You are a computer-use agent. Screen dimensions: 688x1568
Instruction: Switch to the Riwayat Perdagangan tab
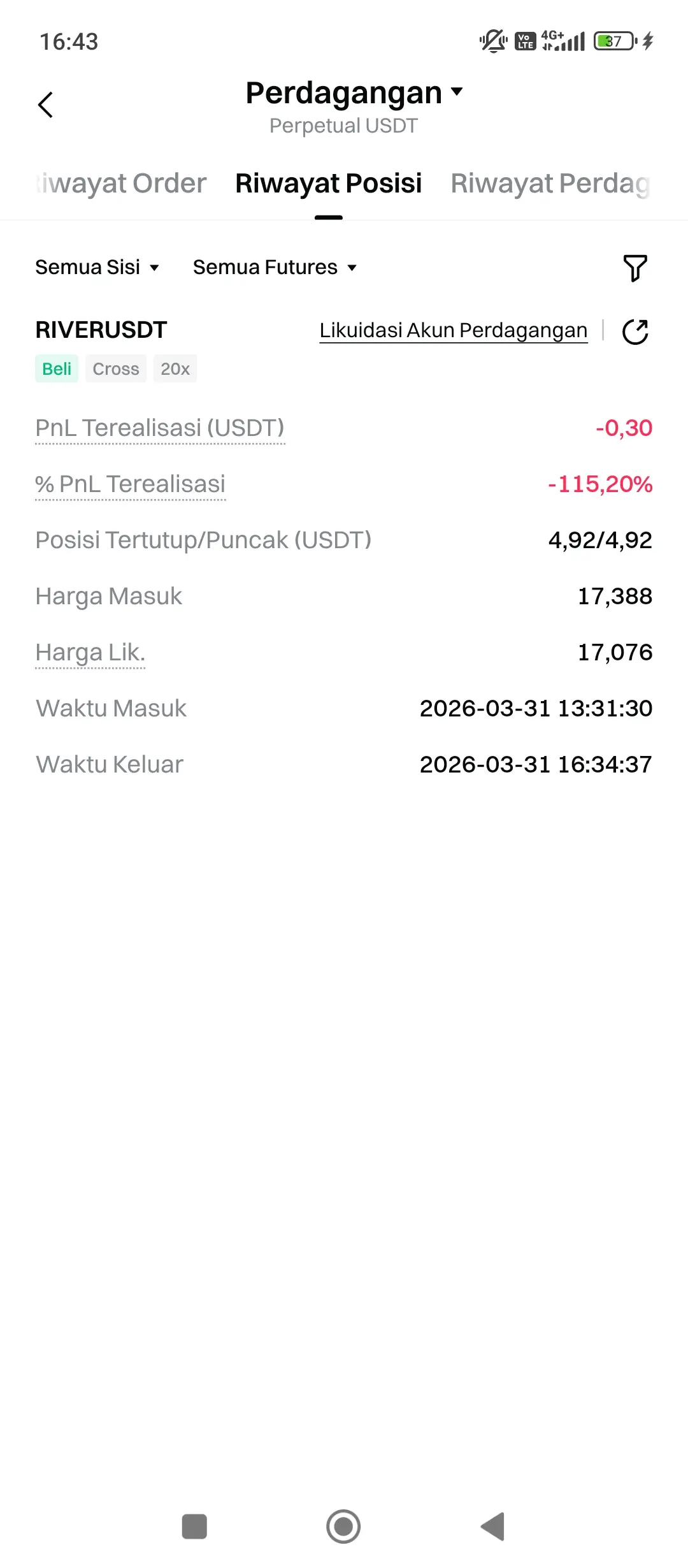[x=550, y=184]
